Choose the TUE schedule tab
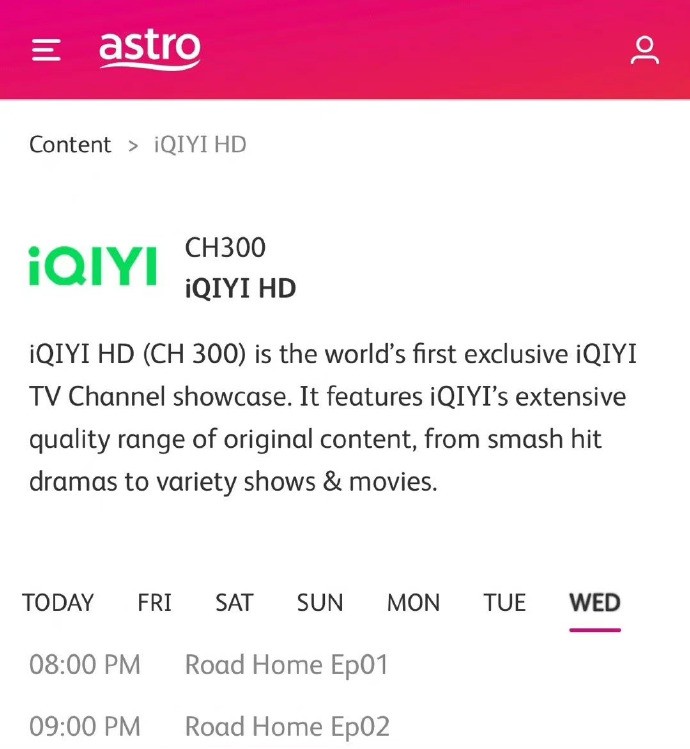 [505, 603]
